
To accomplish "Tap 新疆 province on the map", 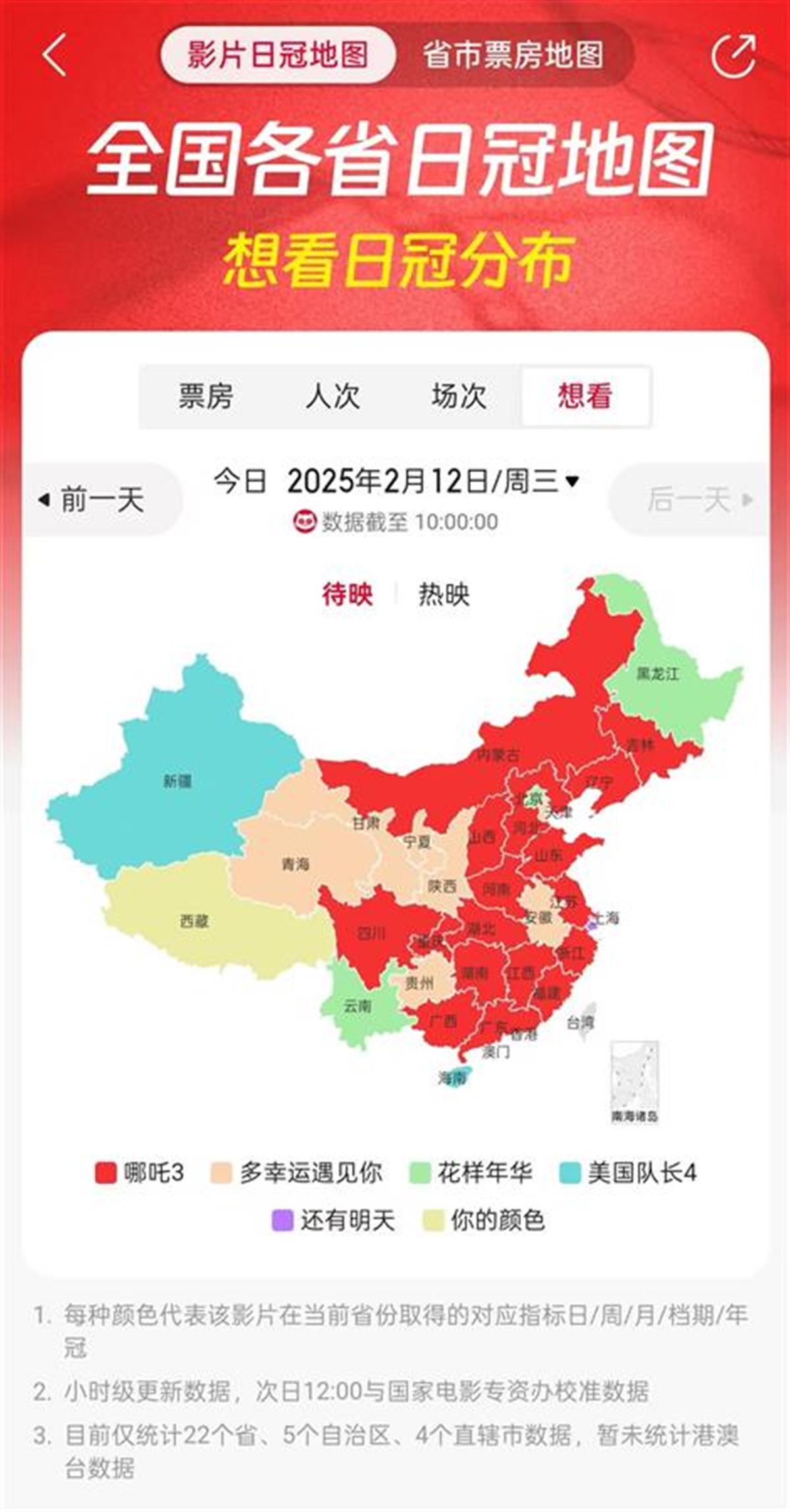I will tap(176, 781).
